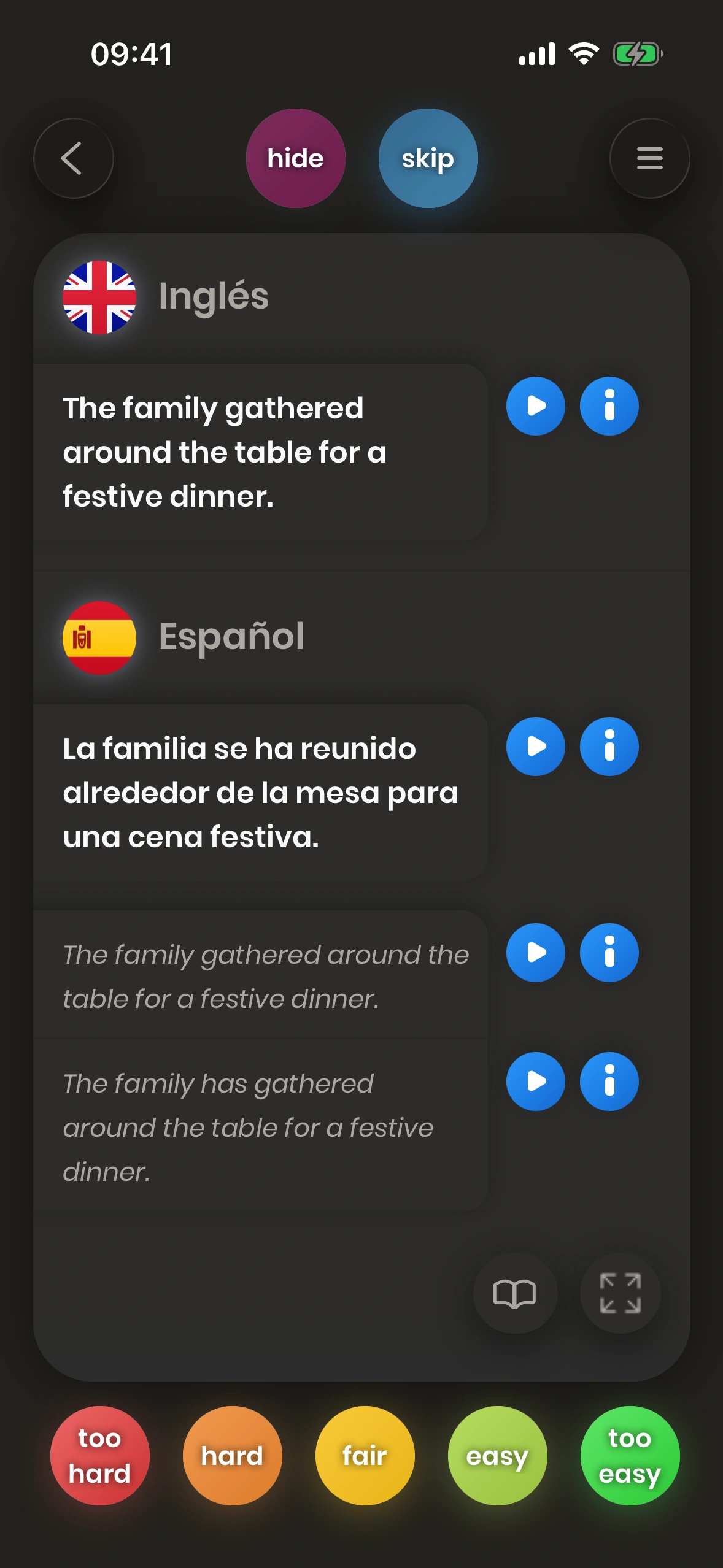Screen dimensions: 723x1568
Task: Show info for 'The family has gathered'
Action: (x=609, y=1082)
